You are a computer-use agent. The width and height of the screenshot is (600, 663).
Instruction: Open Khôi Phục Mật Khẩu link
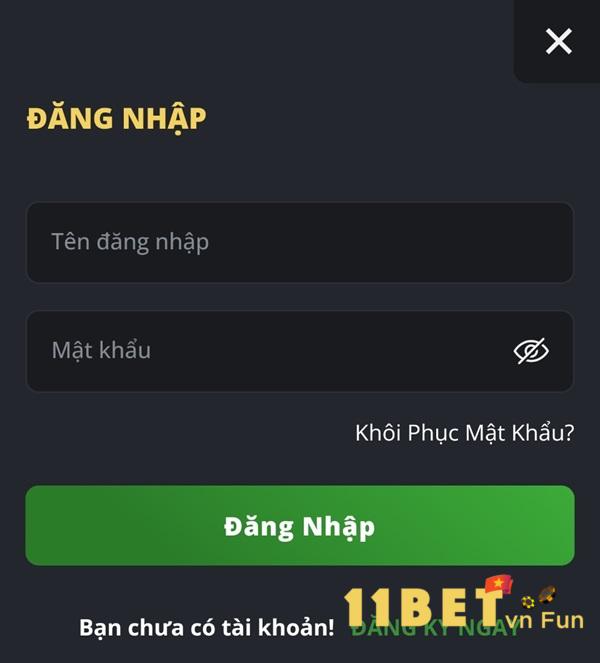tap(464, 433)
